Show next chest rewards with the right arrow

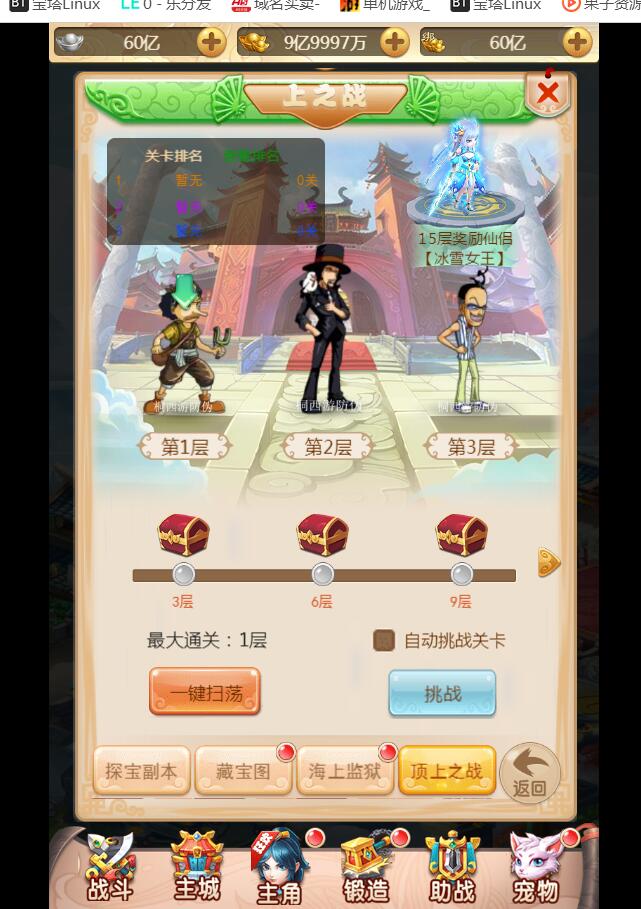548,562
